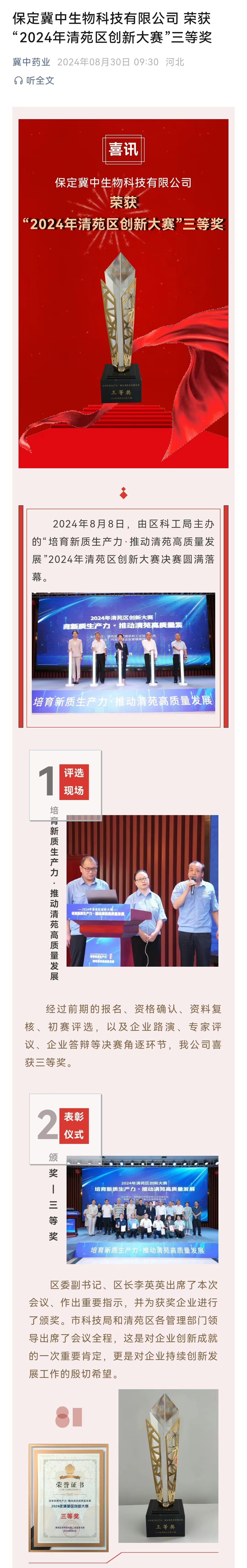Viewport: 247px width, 1568px height.
Task: Open the 冀中药业 account profile
Action: click(x=31, y=62)
